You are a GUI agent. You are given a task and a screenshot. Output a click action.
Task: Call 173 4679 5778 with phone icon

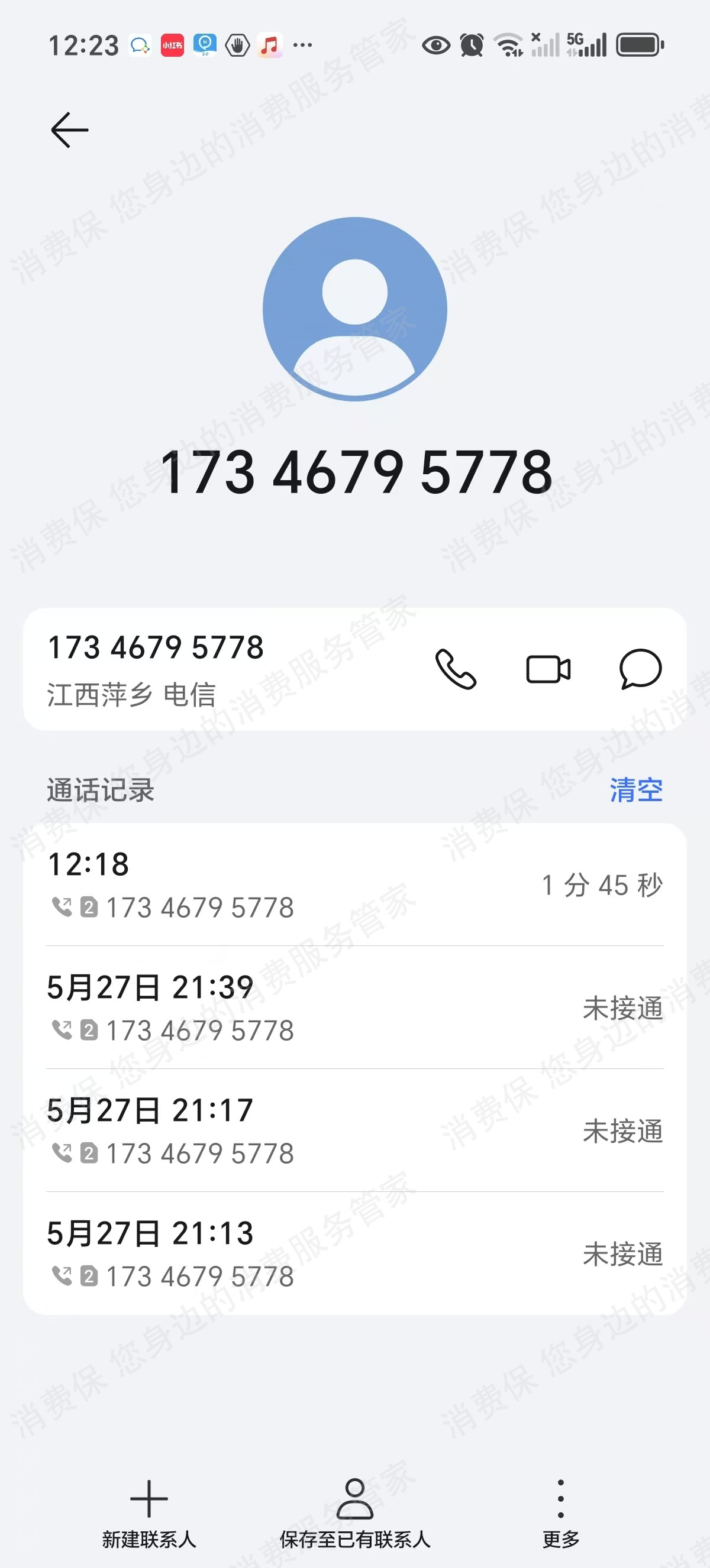(456, 669)
